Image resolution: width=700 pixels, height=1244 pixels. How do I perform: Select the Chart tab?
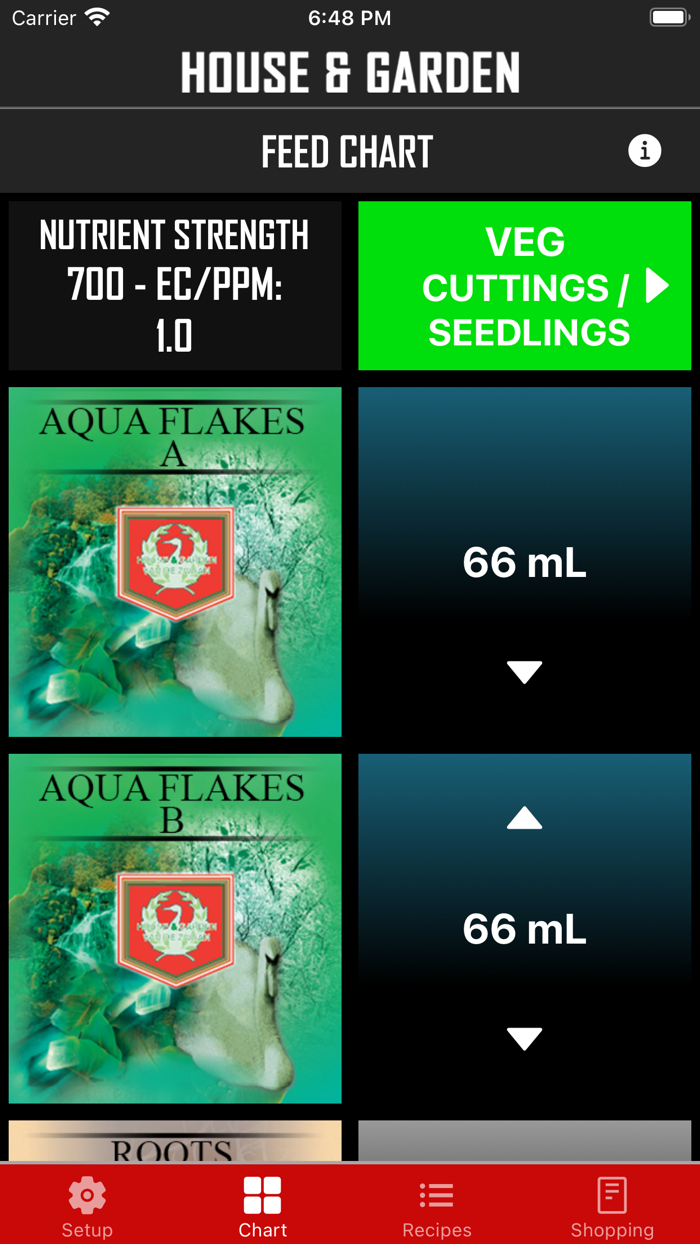(262, 1207)
